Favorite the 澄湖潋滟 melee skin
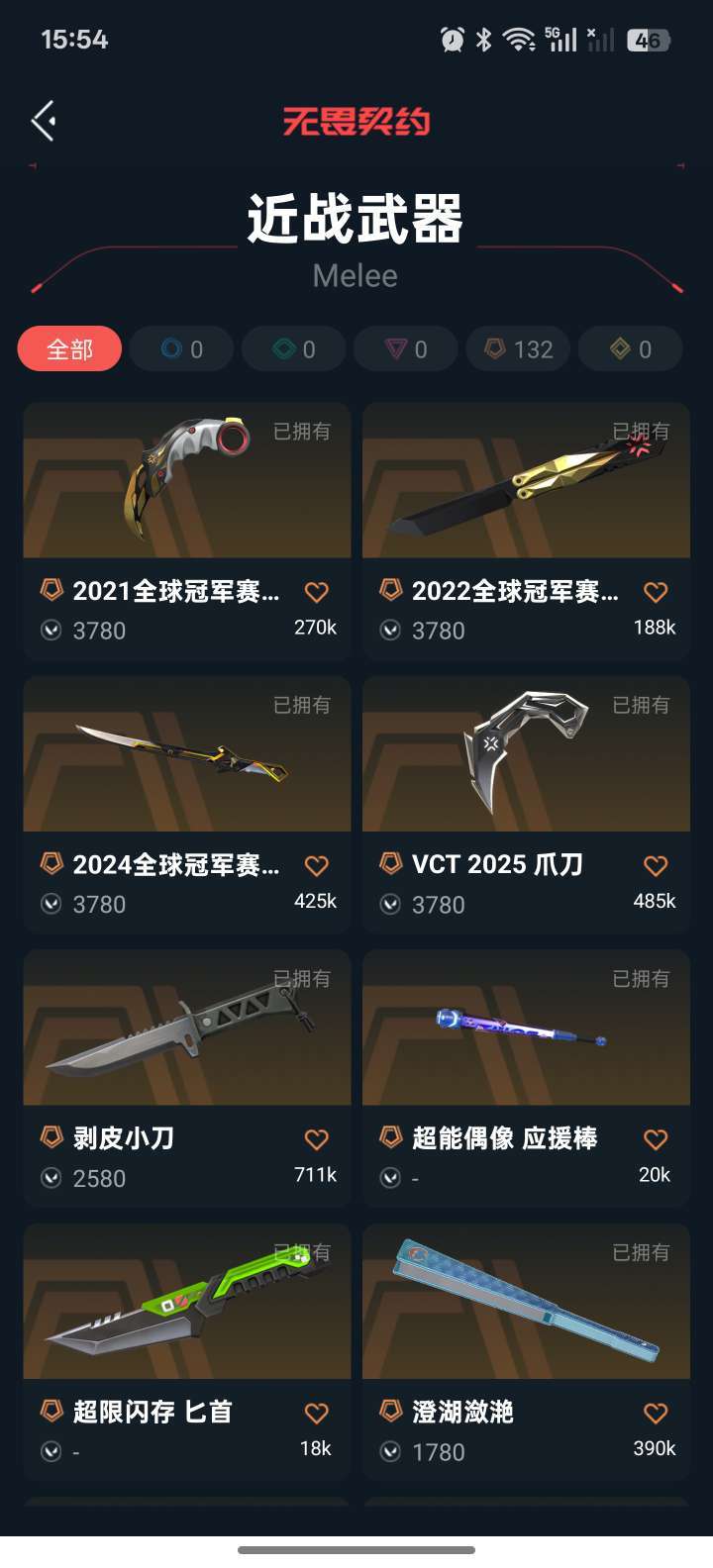The image size is (713, 1568). [x=655, y=1414]
